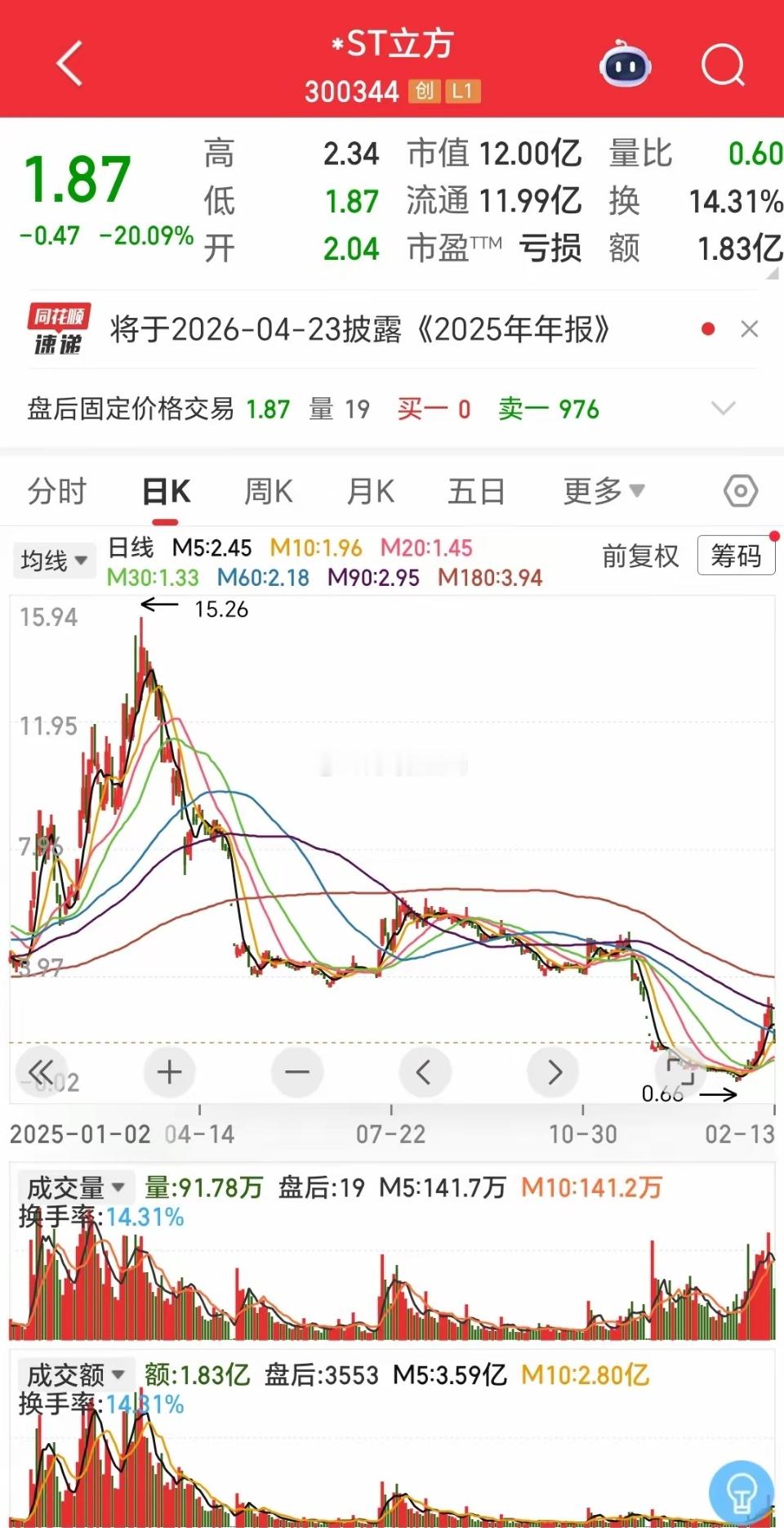This screenshot has height=1528, width=784.
Task: Expand the 更多 chart period menu
Action: [602, 490]
